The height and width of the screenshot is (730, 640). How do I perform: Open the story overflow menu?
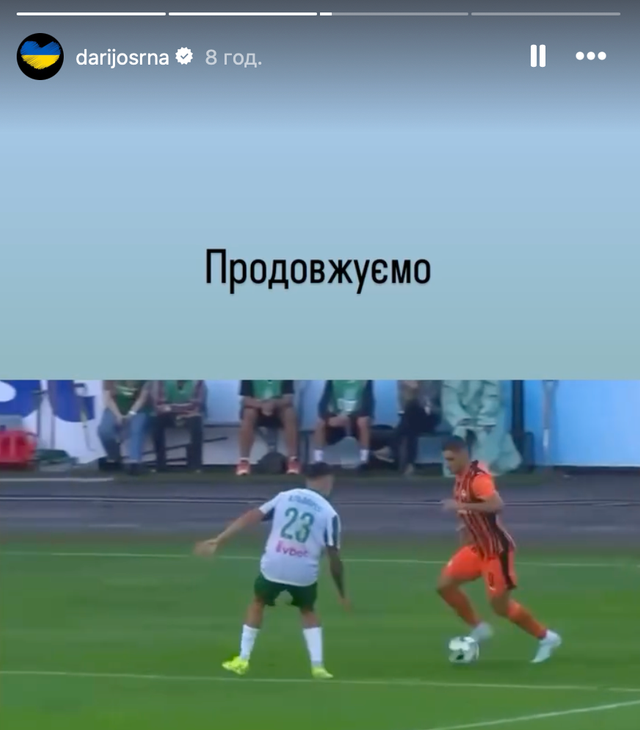tap(591, 56)
